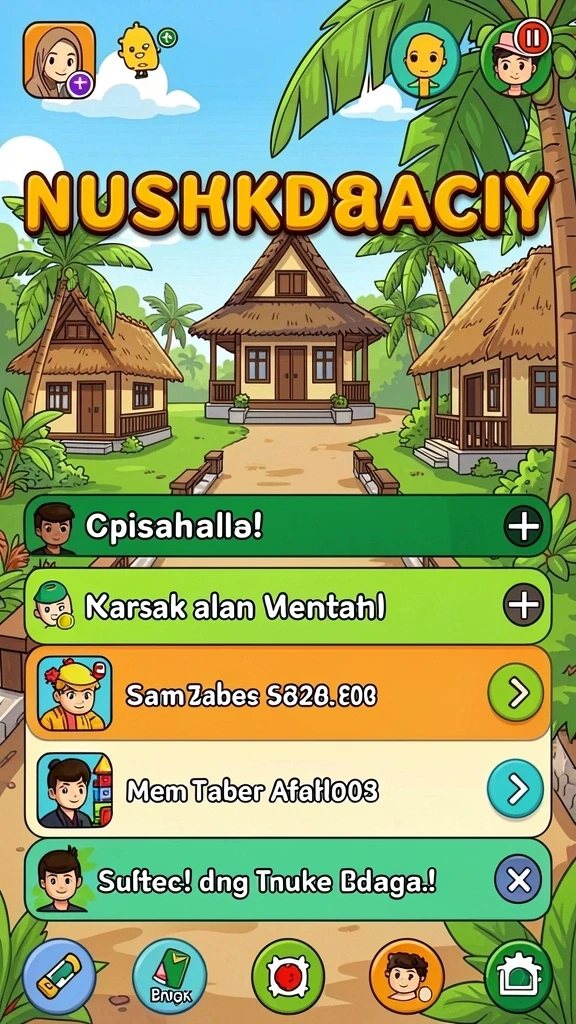The width and height of the screenshot is (576, 1024).
Task: Pause the game via the red pause badge
Action: point(532,39)
